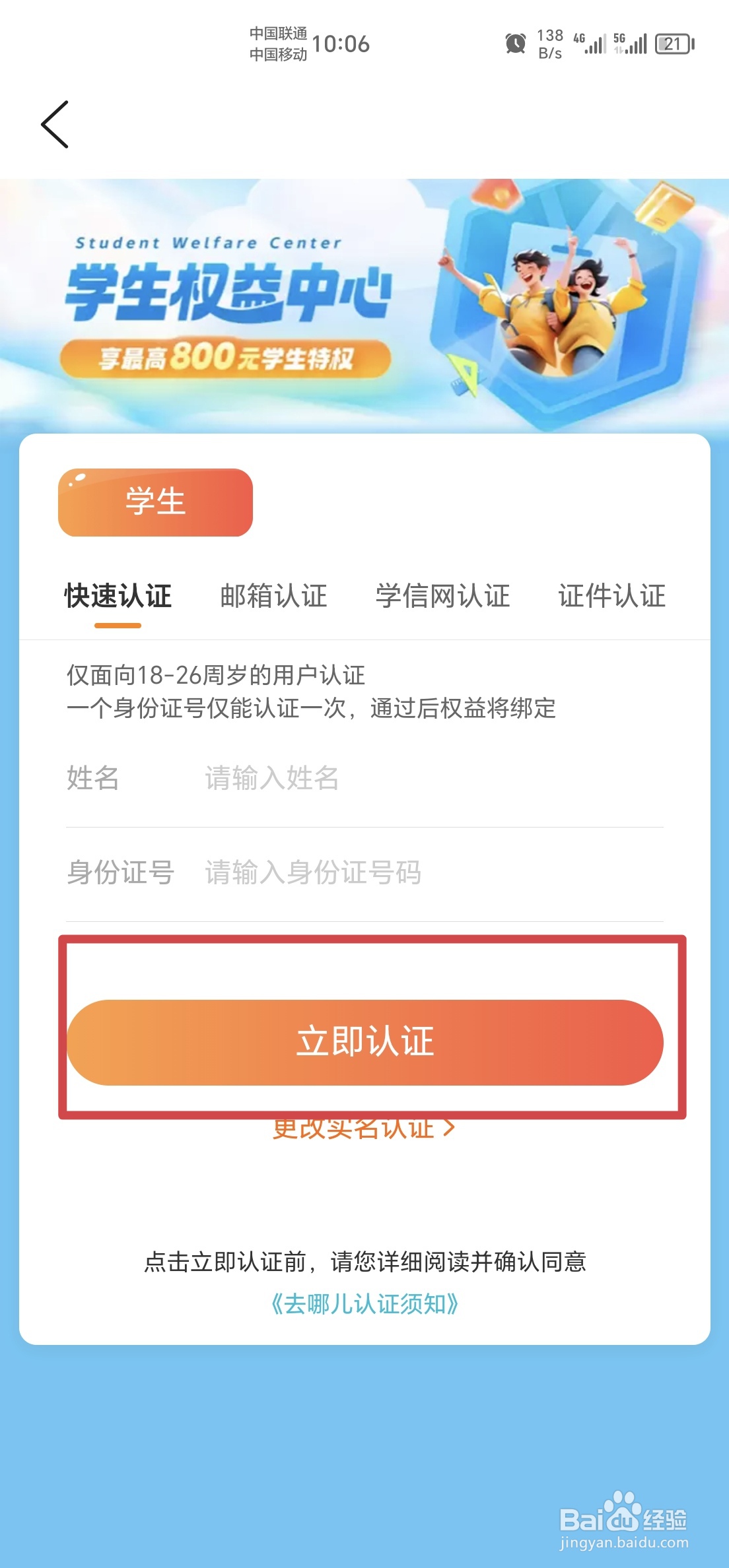
Task: Open the 学信网认证 tab
Action: coord(444,596)
